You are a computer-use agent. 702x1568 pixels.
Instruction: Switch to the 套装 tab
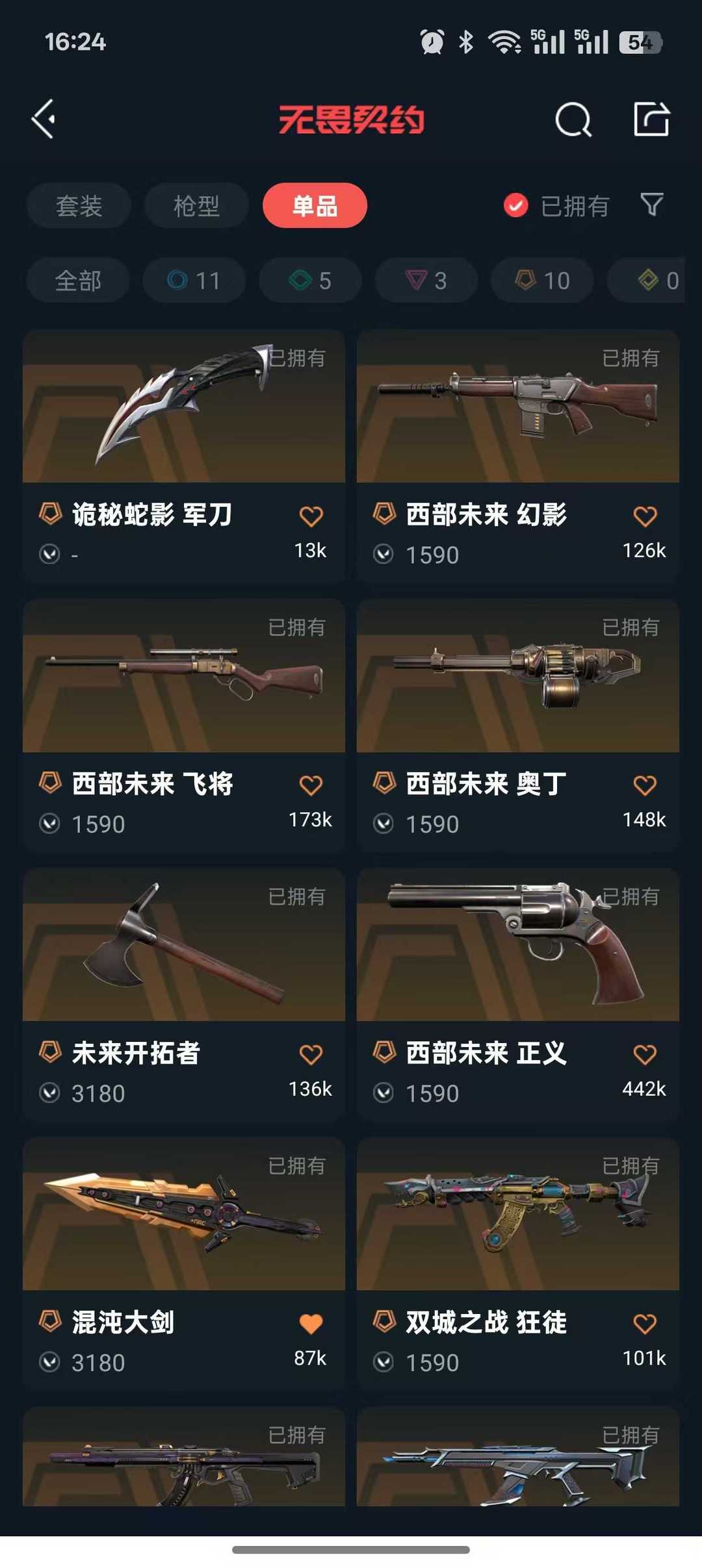pyautogui.click(x=79, y=206)
